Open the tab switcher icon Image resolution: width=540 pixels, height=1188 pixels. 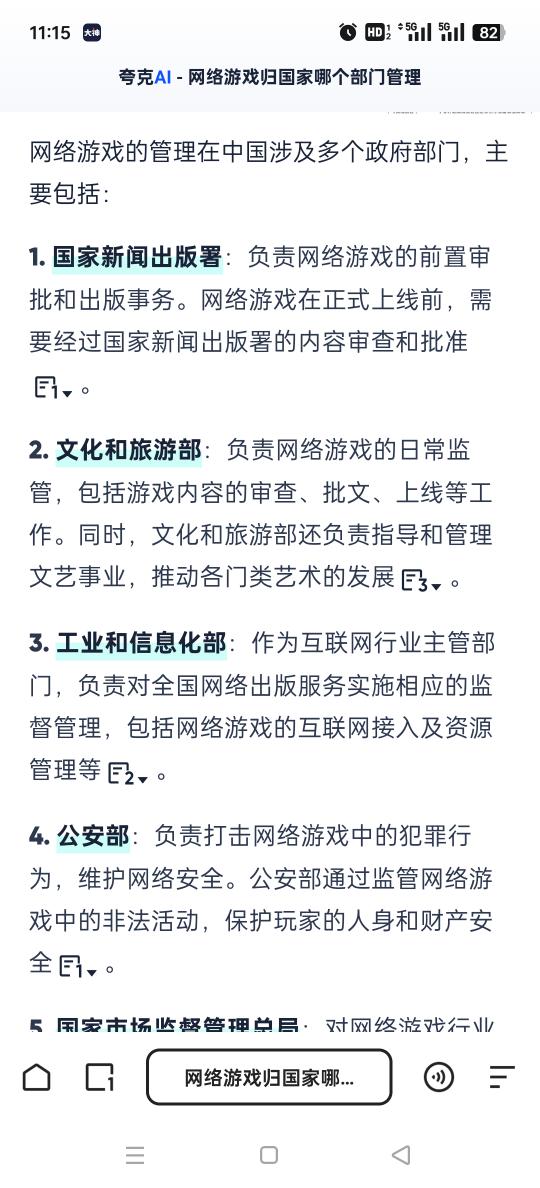point(99,1077)
